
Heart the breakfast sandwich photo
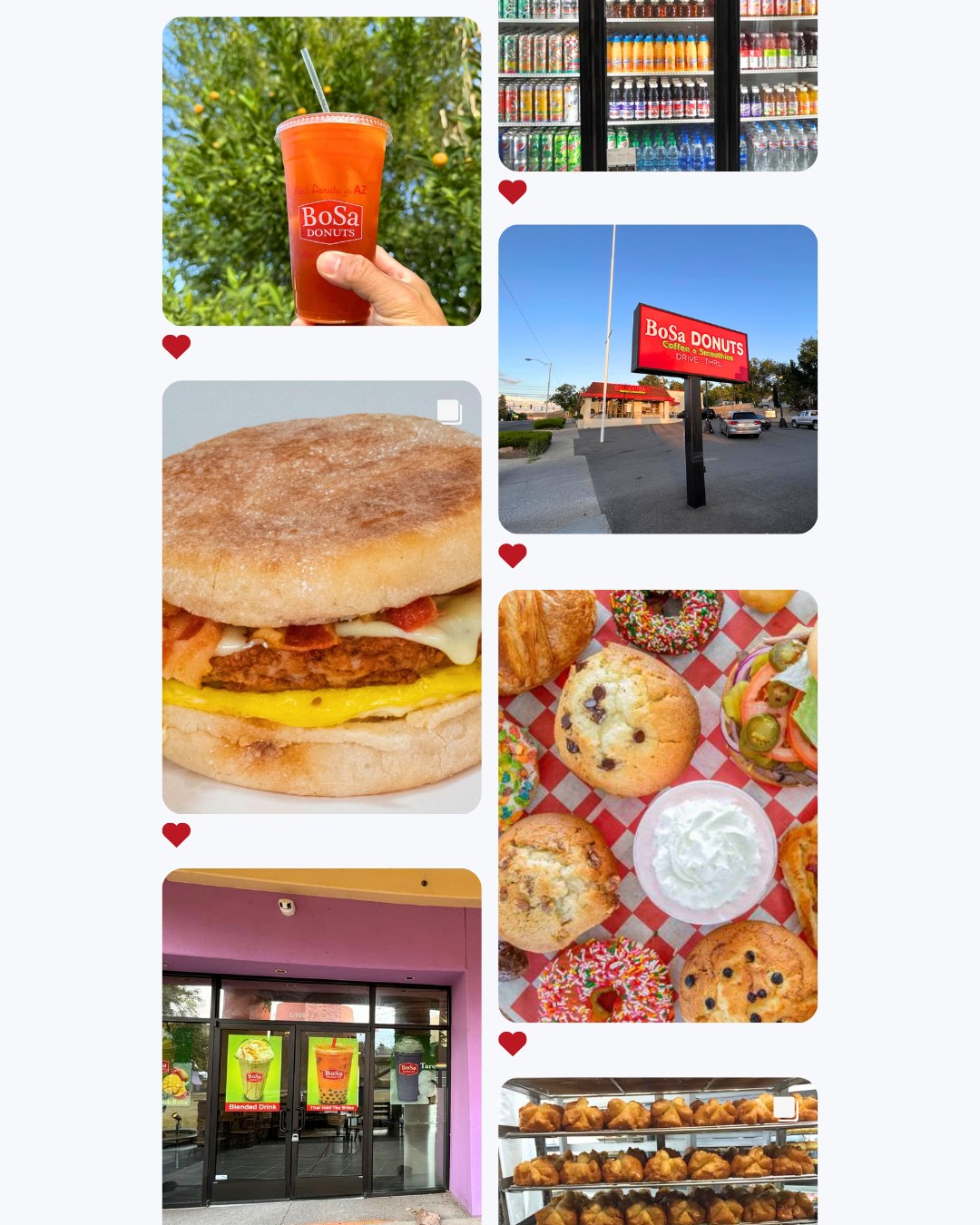[176, 834]
